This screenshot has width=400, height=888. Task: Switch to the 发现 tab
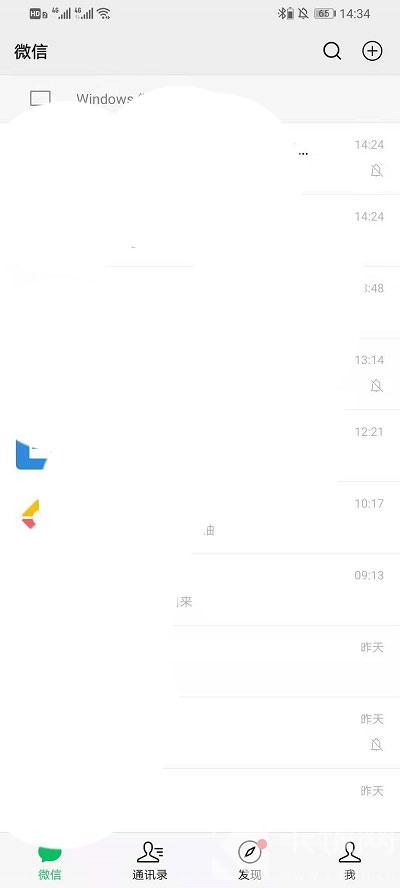[250, 860]
